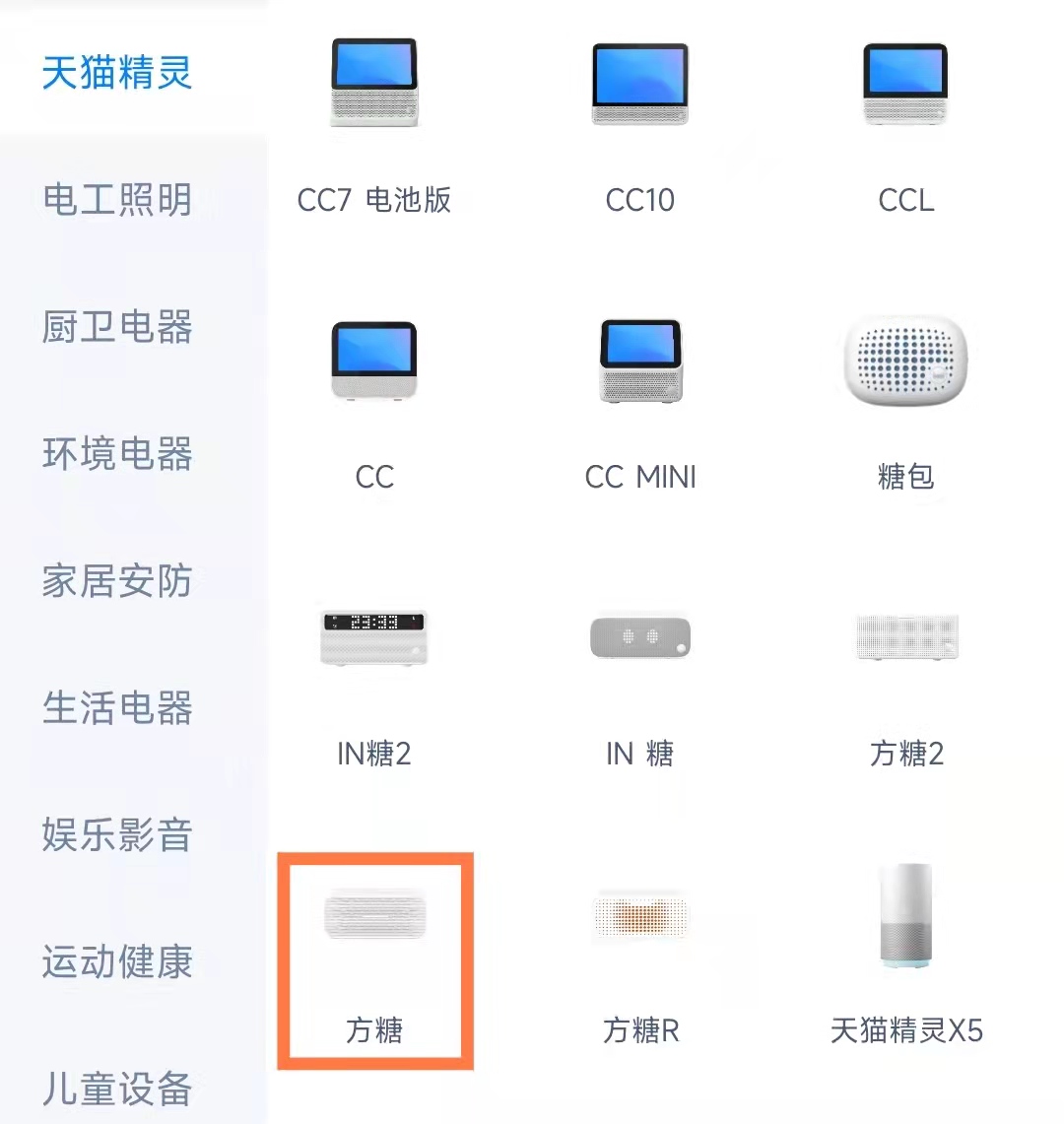Choose the CC MINI device
This screenshot has height=1124, width=1064.
[x=640, y=404]
